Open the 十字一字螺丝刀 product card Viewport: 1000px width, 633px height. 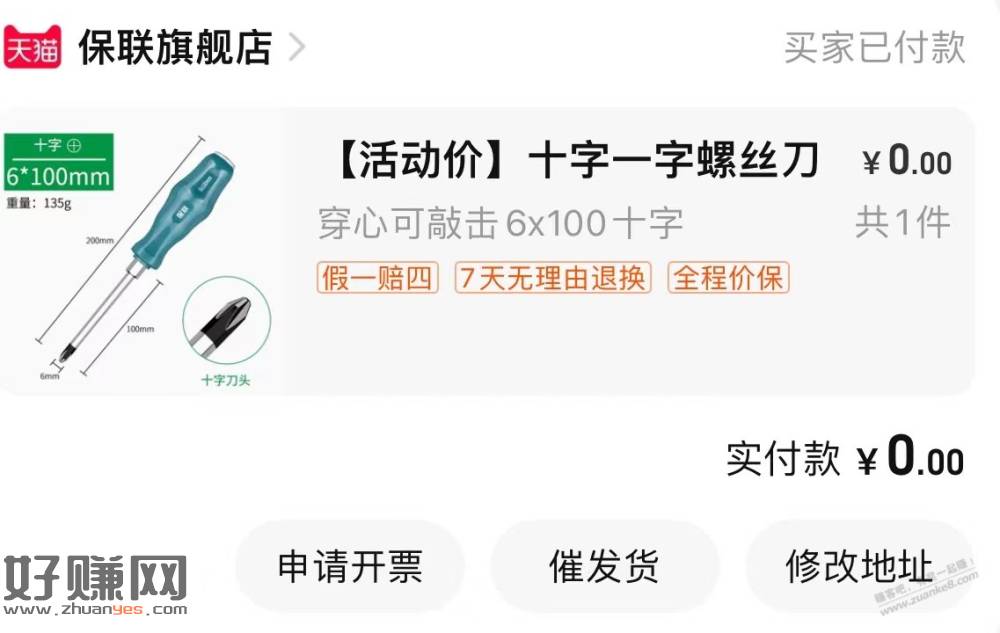pos(573,161)
